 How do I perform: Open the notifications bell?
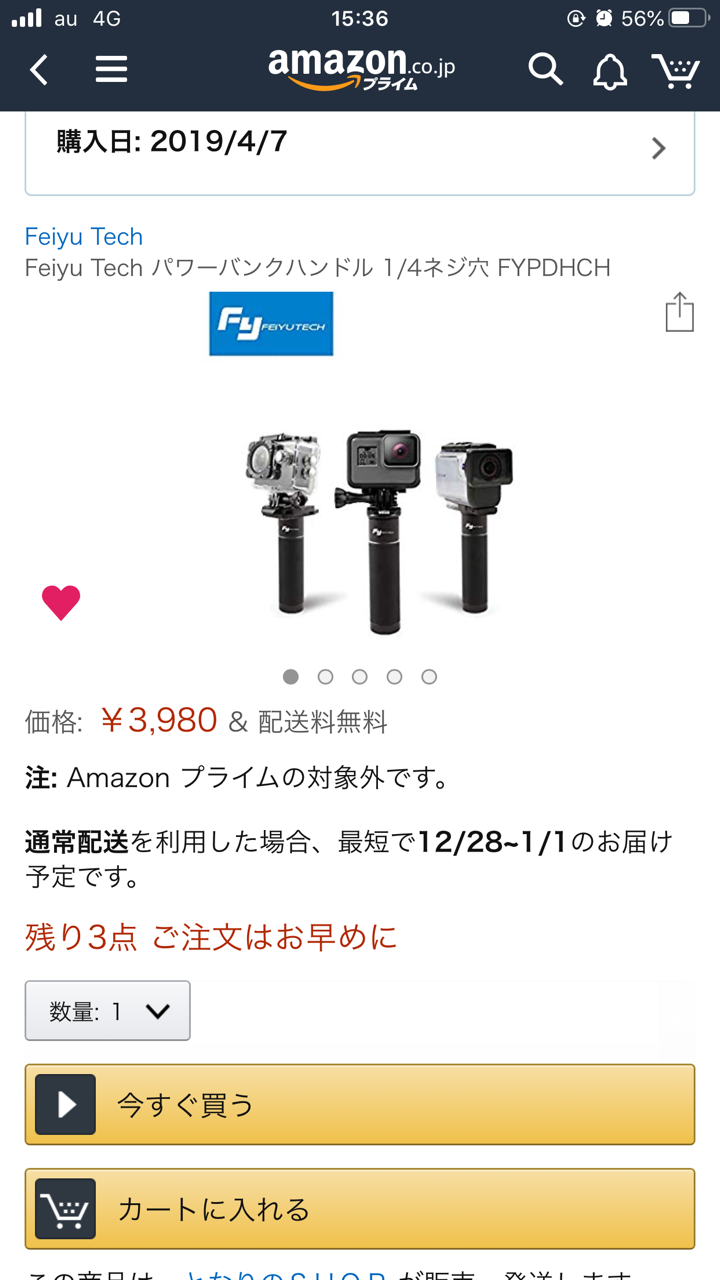610,71
